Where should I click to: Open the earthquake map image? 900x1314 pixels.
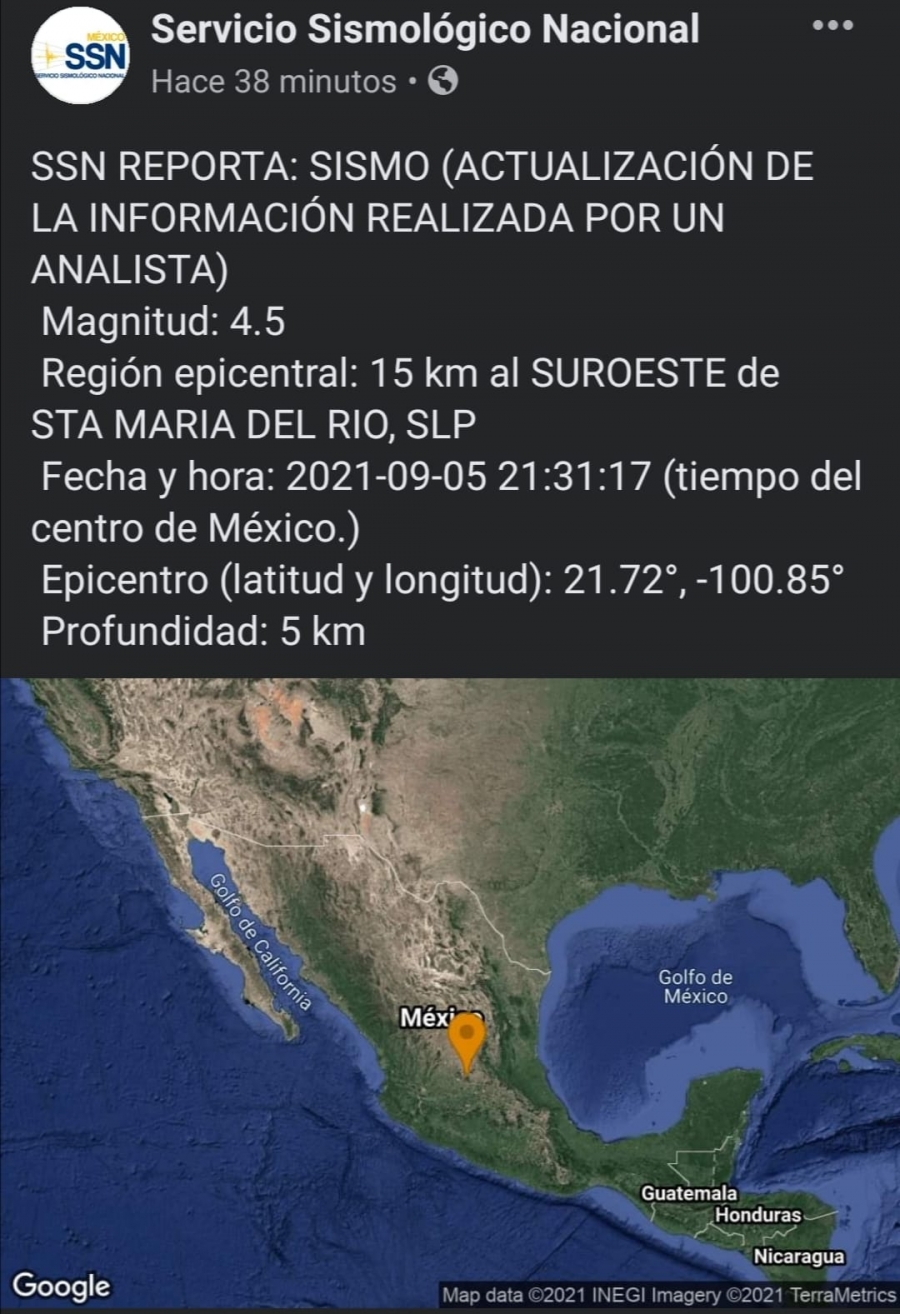point(450,990)
